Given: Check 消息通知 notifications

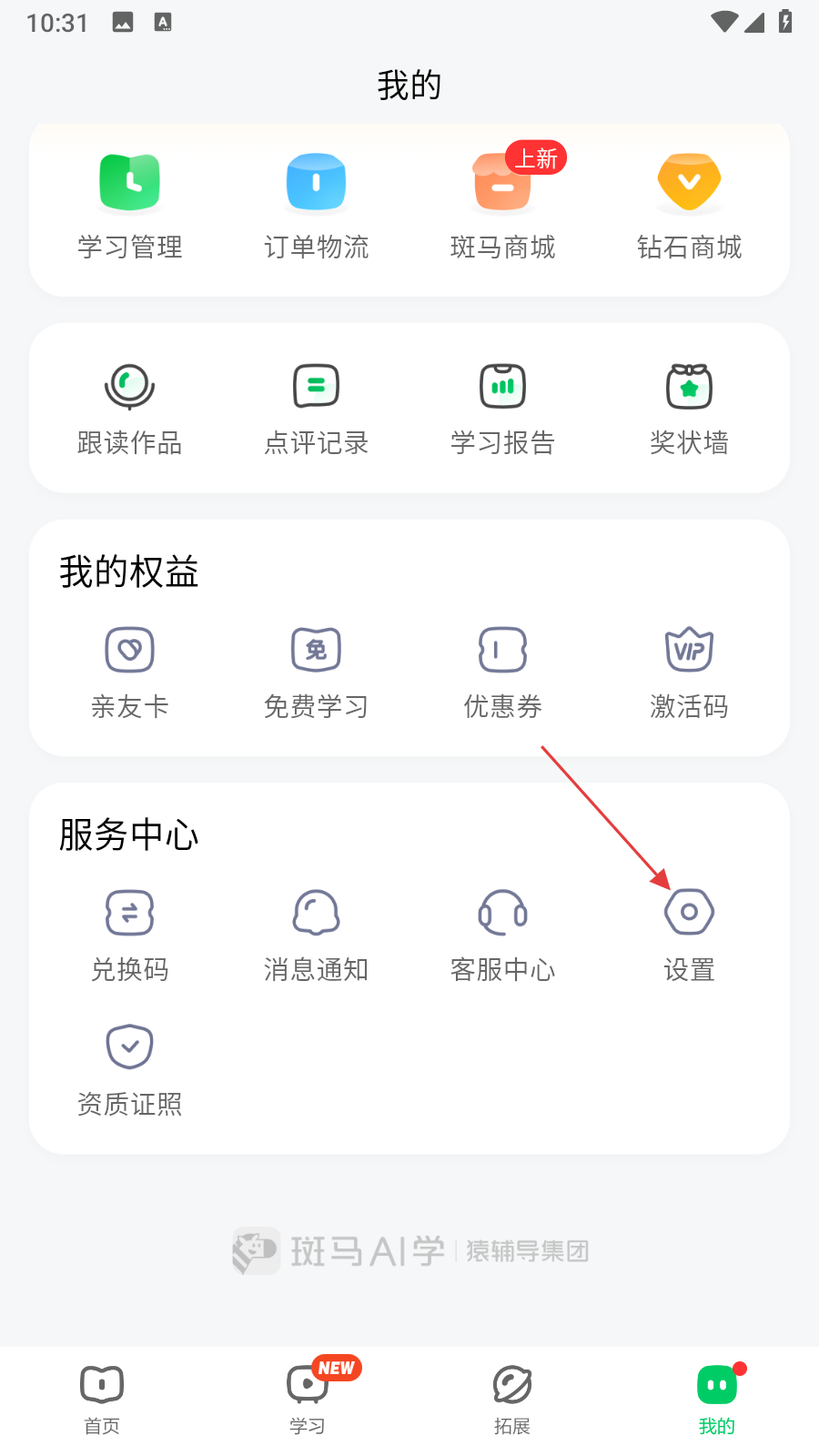Looking at the screenshot, I should [x=316, y=935].
